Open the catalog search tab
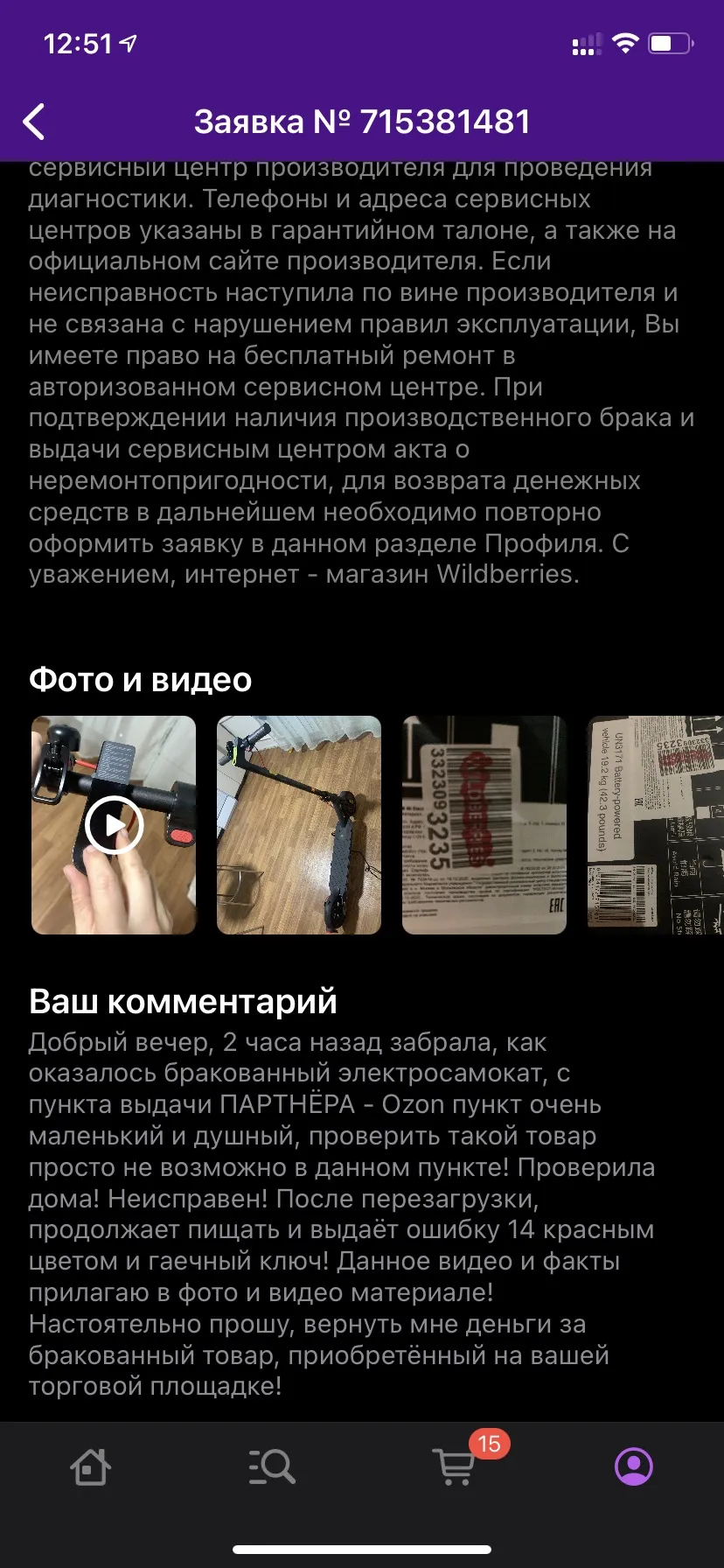 [x=272, y=1466]
